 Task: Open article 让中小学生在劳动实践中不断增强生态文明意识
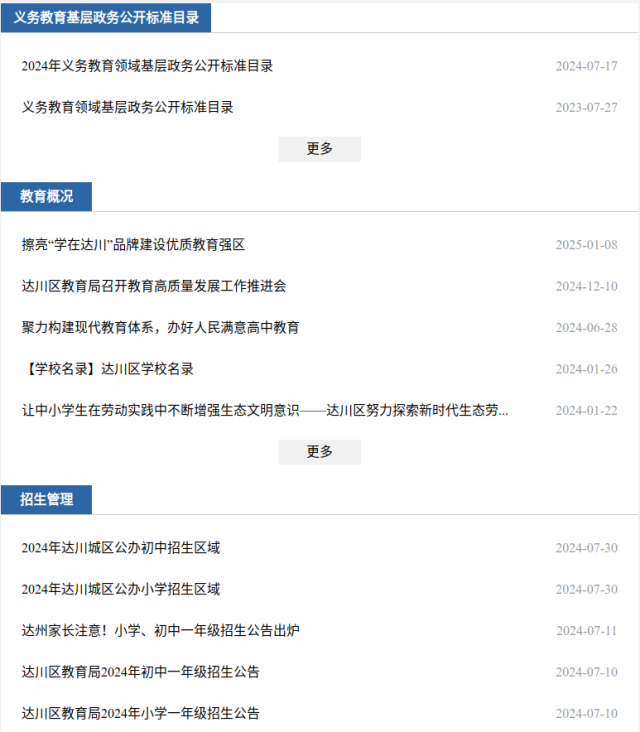tap(264, 410)
